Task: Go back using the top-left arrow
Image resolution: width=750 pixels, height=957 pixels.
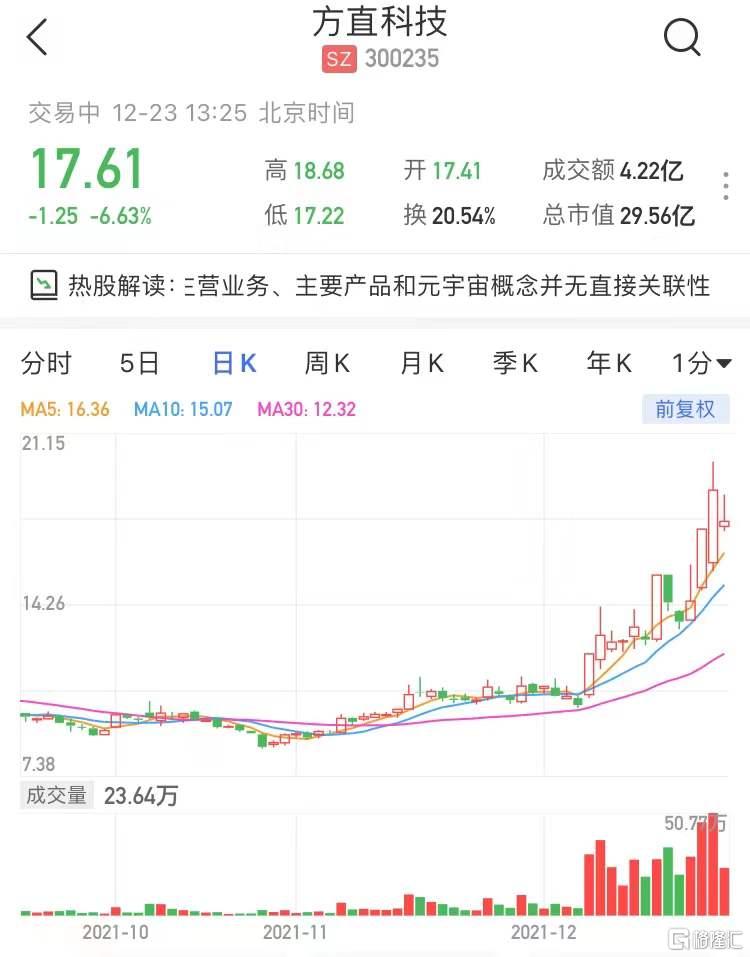Action: (x=37, y=38)
